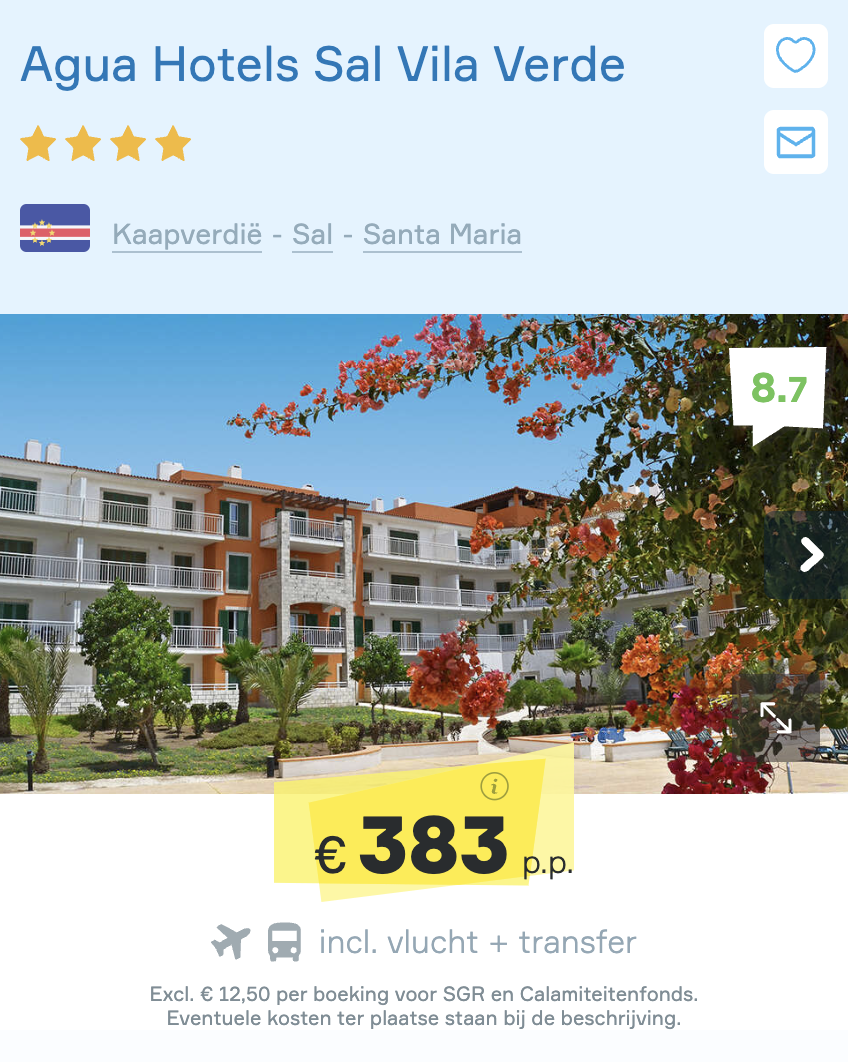View reviews via the 8.7 rating badge

coord(779,389)
